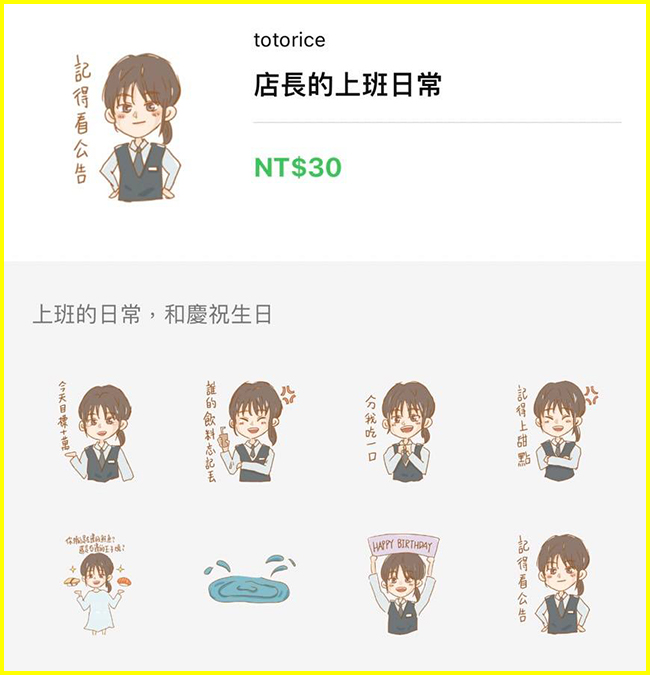The width and height of the screenshot is (650, 675).
Task: Preview the sushi sticker with white dress
Action: click(97, 583)
